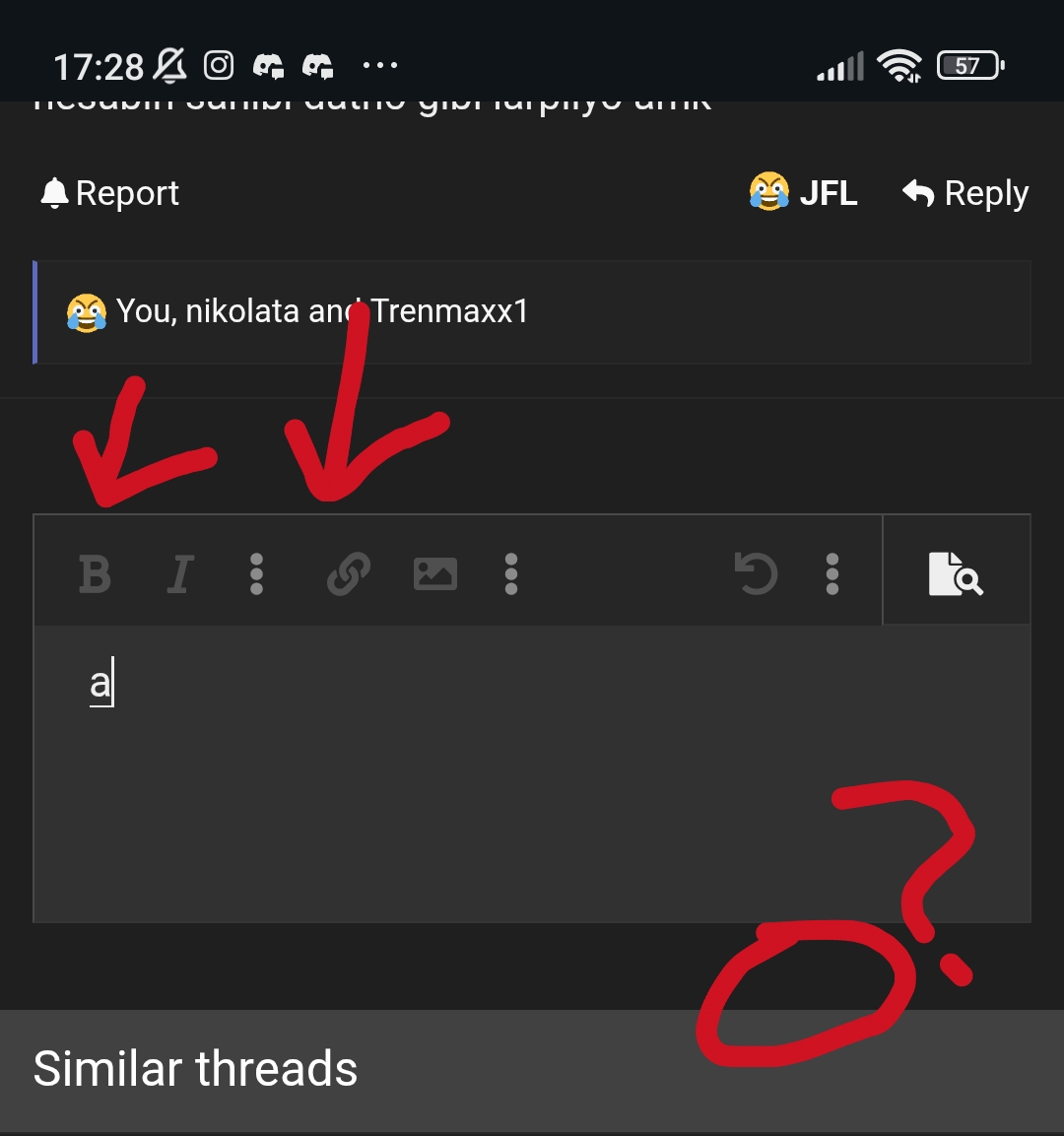Report this post
Viewport: 1064px width, 1136px height.
[110, 193]
